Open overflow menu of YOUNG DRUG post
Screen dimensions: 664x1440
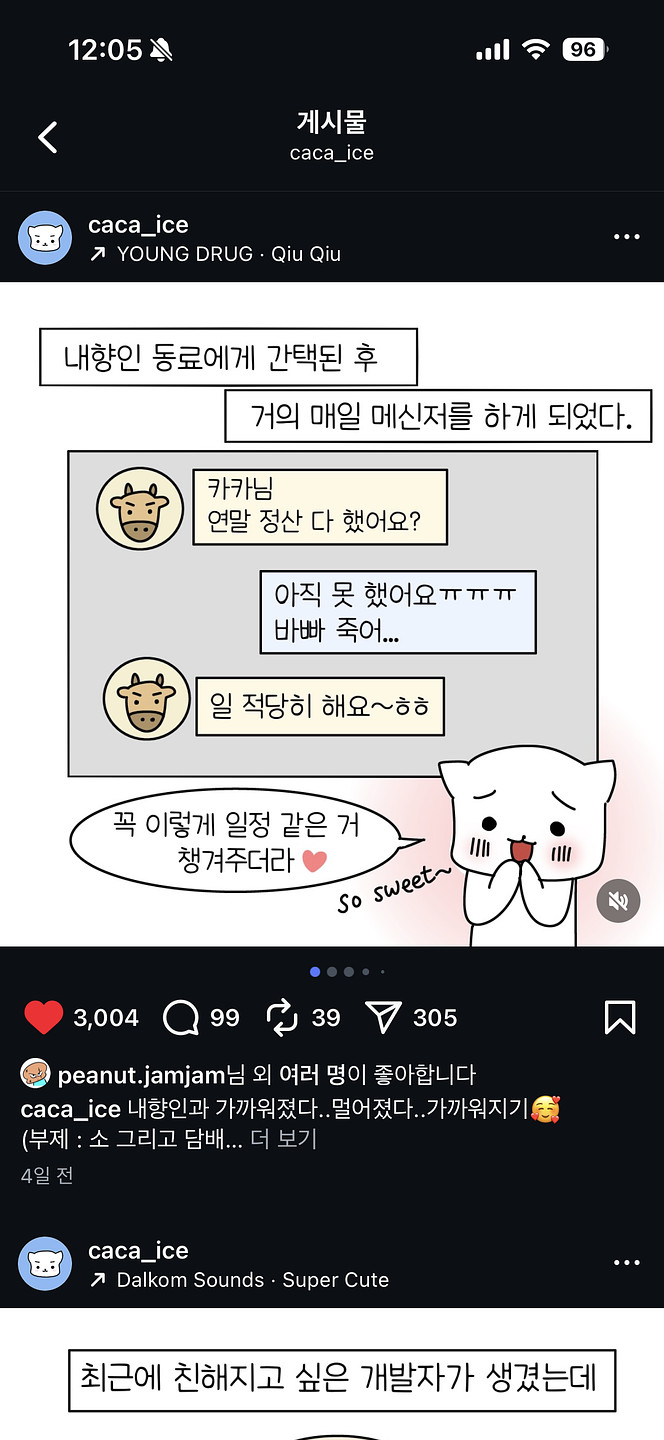[626, 238]
